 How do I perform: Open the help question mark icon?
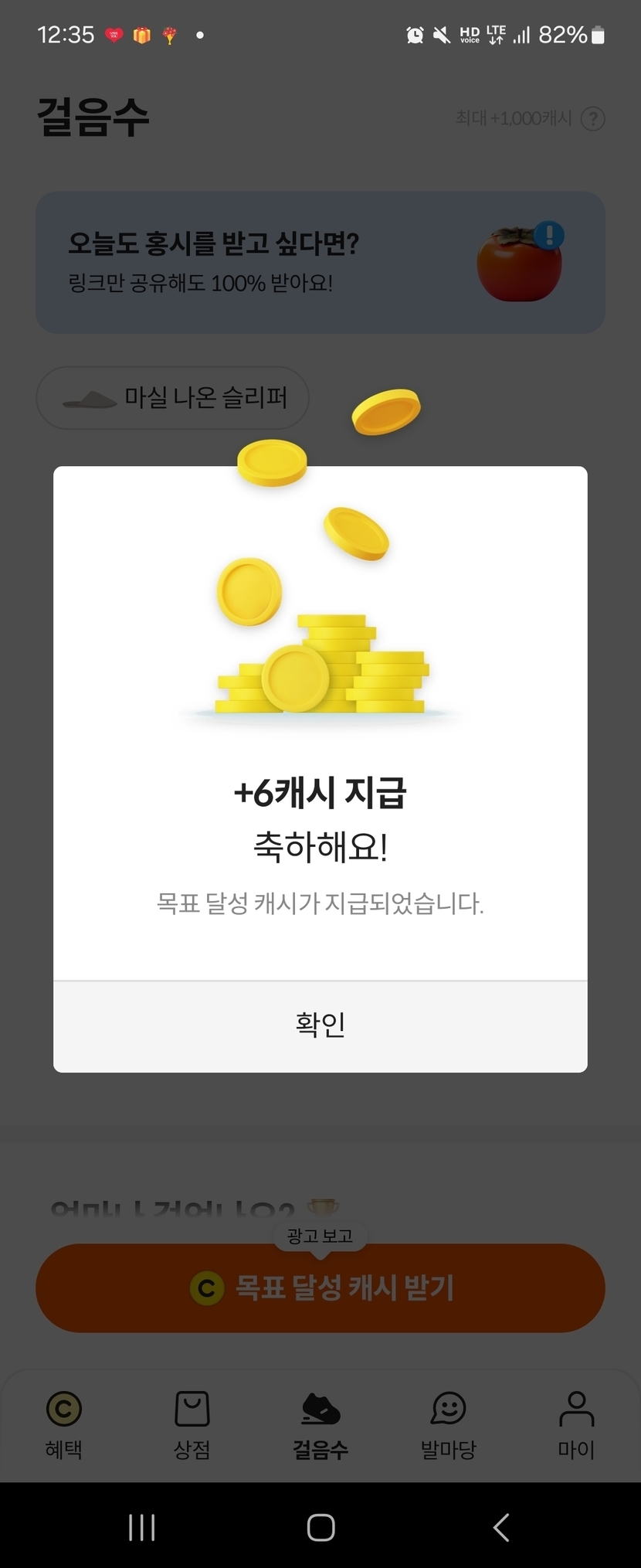[592, 118]
